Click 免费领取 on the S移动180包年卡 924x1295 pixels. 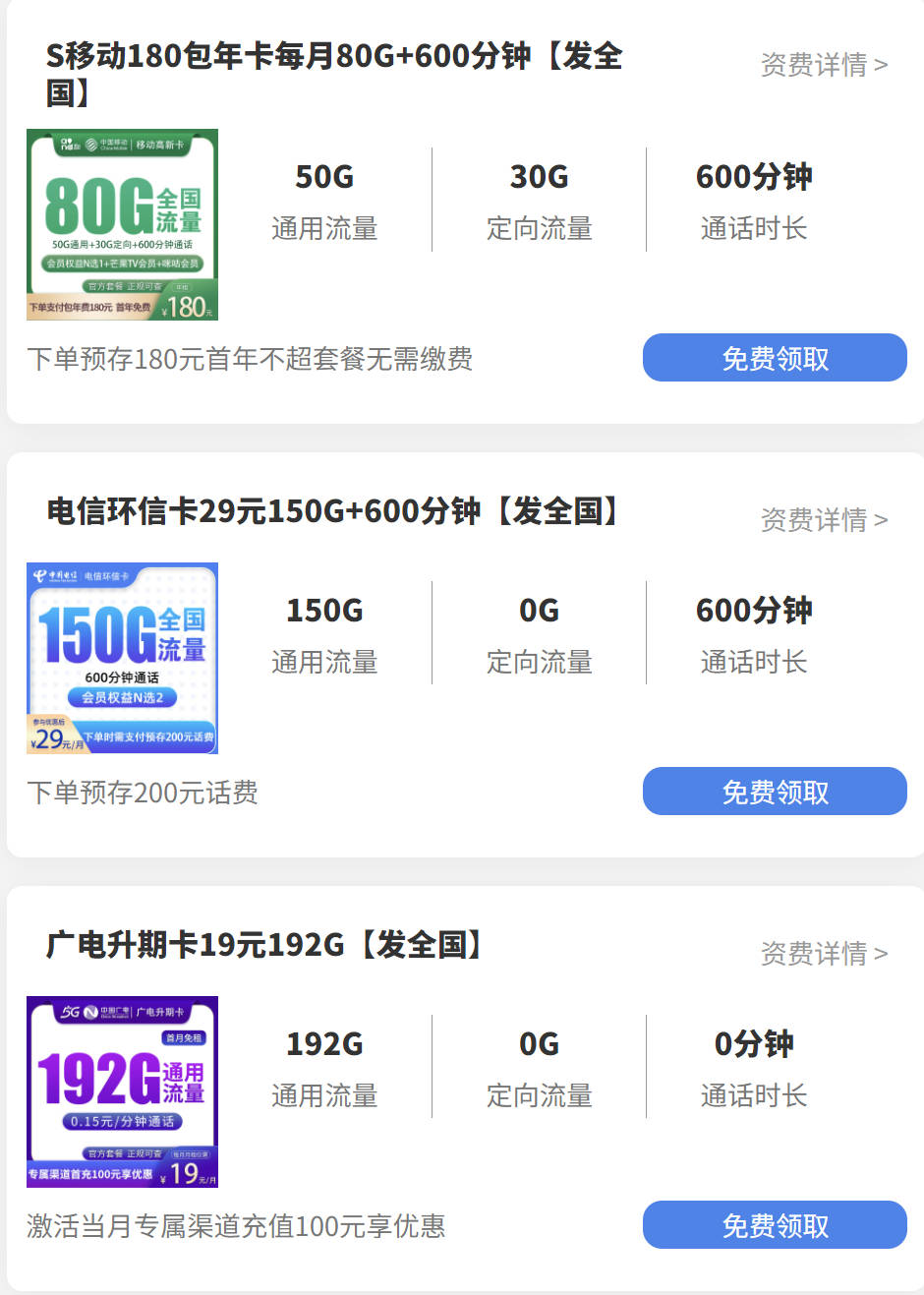[775, 358]
